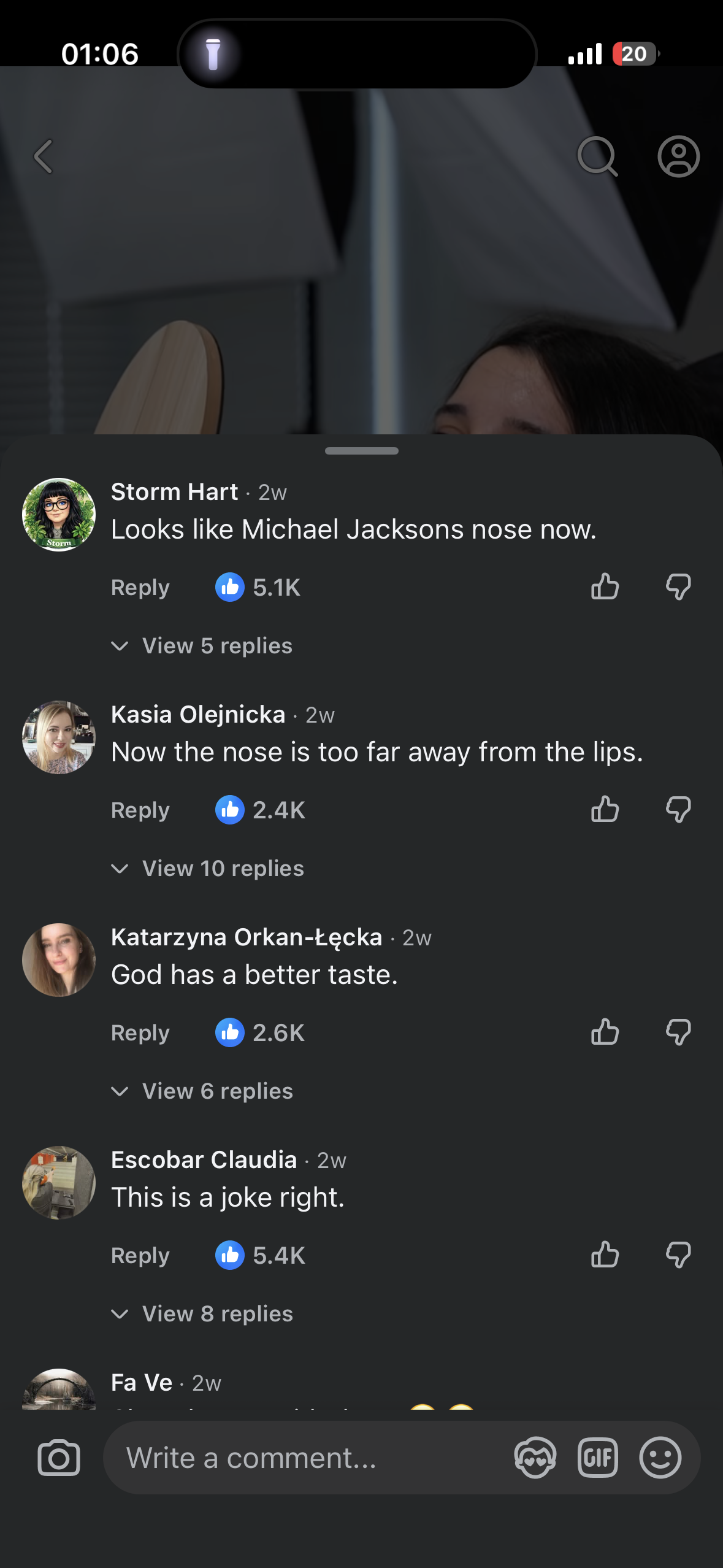This screenshot has width=723, height=1568.
Task: Open Storm Hart's profile picture
Action: click(59, 515)
